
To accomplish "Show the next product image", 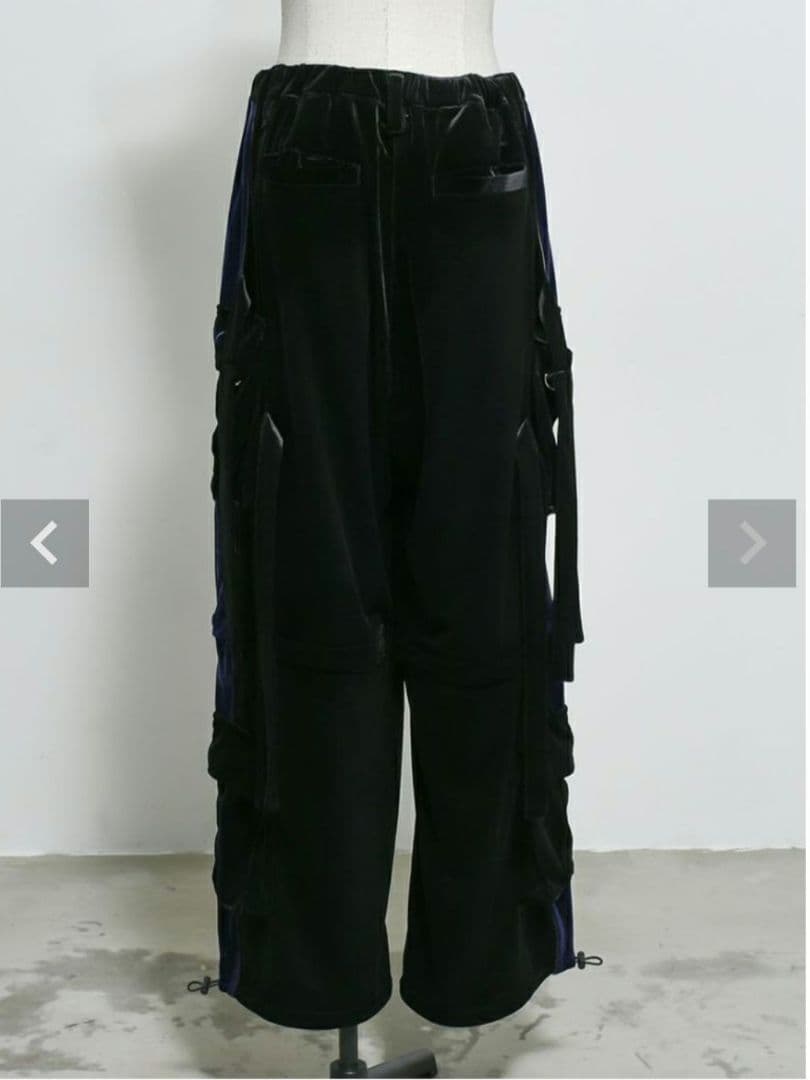I will coord(752,543).
